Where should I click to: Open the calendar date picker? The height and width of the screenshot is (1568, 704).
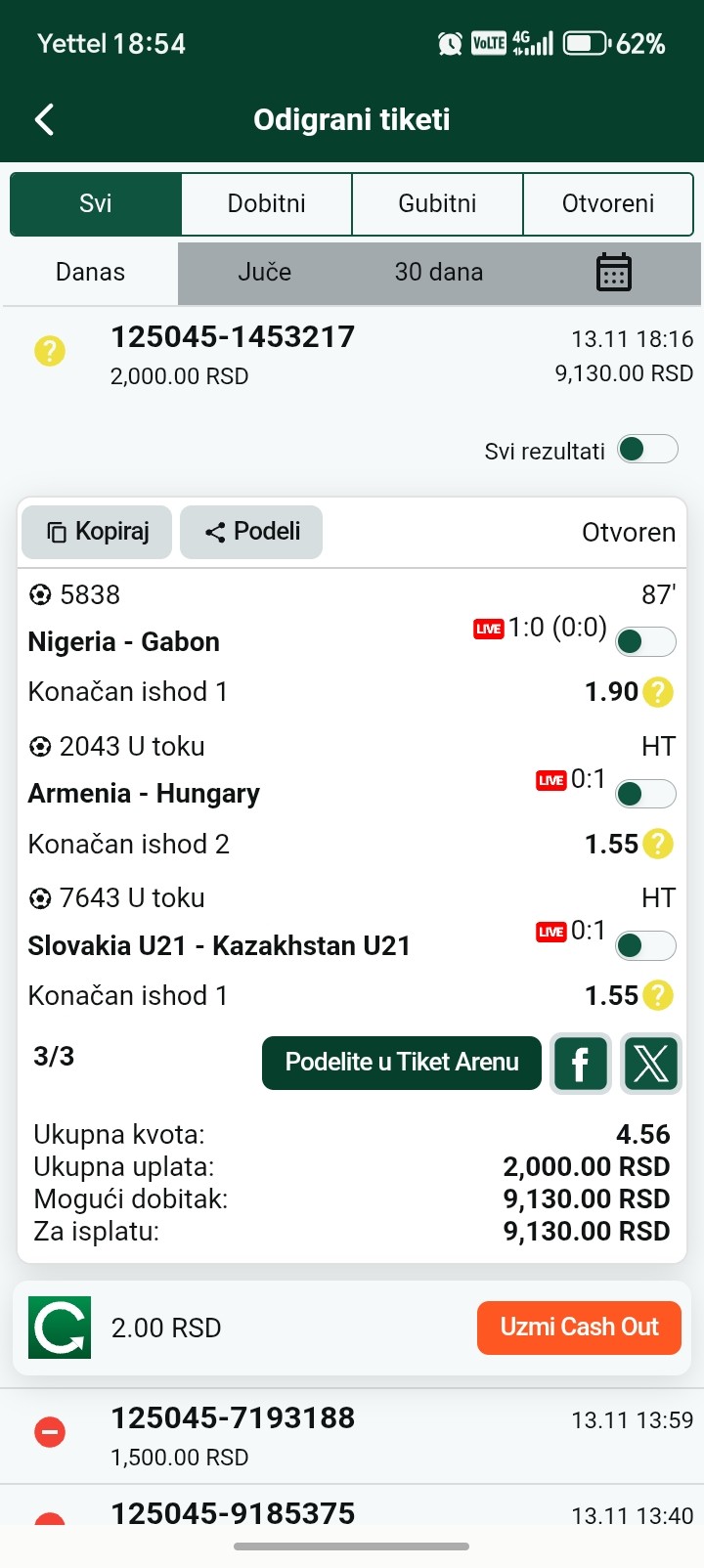tap(614, 273)
